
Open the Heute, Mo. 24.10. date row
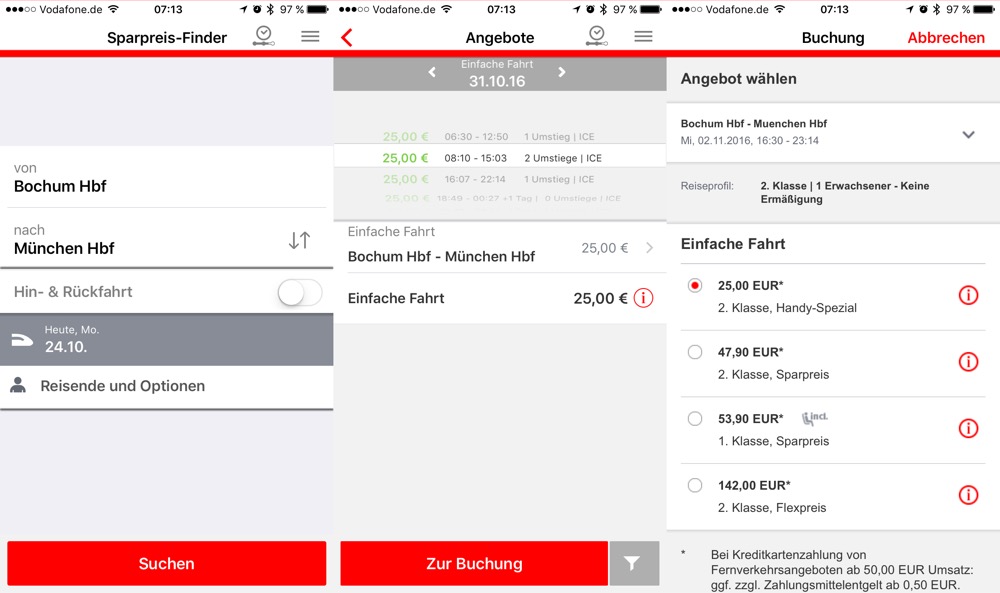(166, 338)
